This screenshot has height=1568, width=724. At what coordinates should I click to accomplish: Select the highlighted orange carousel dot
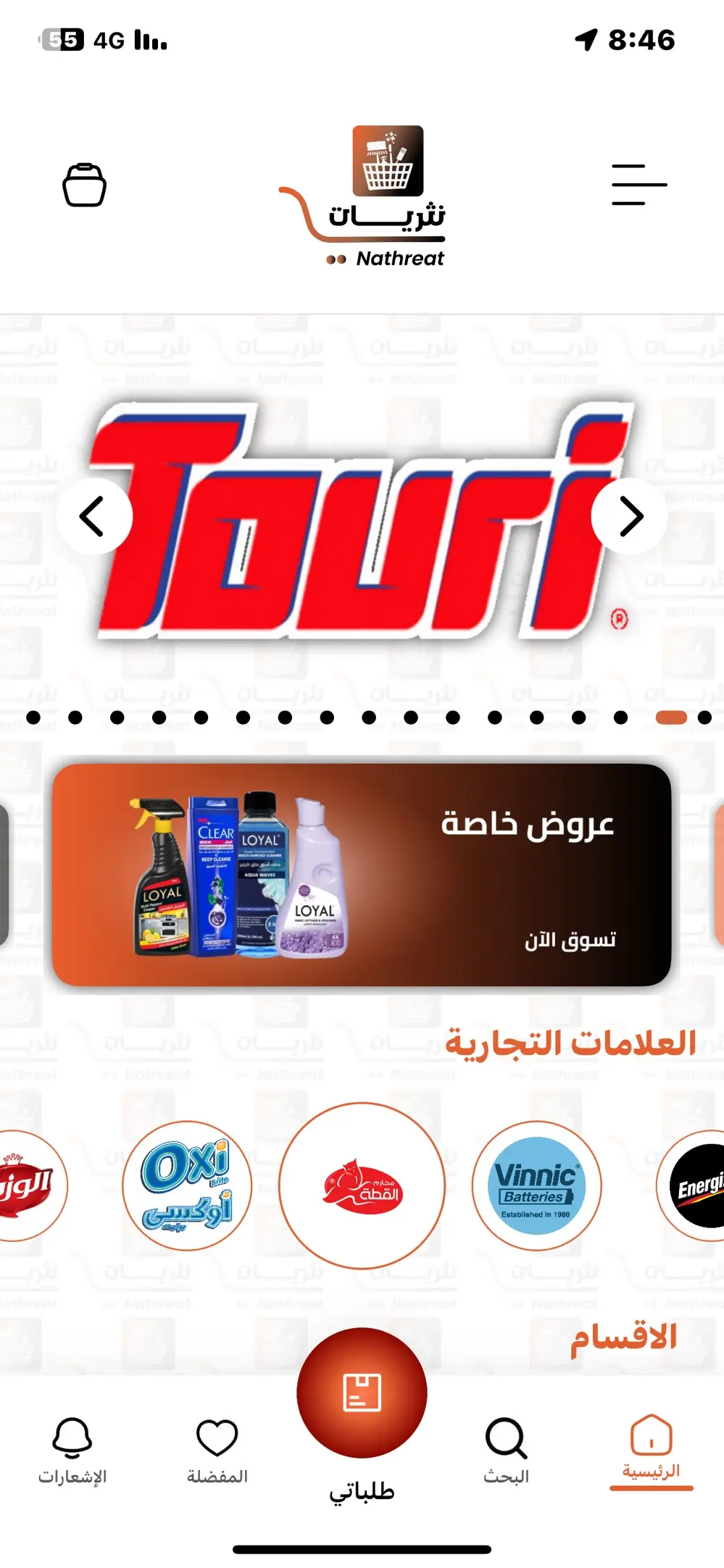point(670,717)
